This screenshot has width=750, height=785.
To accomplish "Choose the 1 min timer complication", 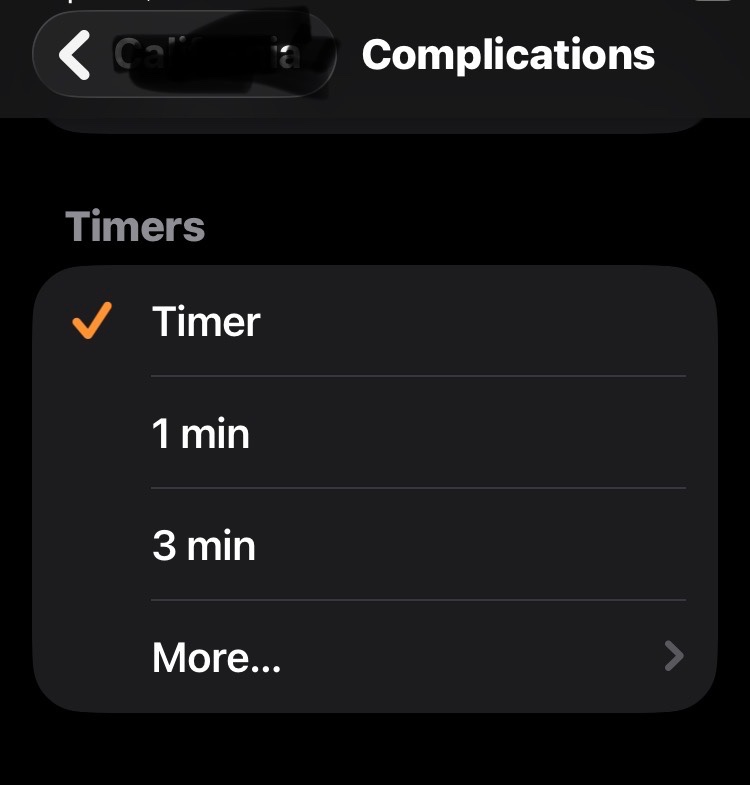I will [375, 434].
